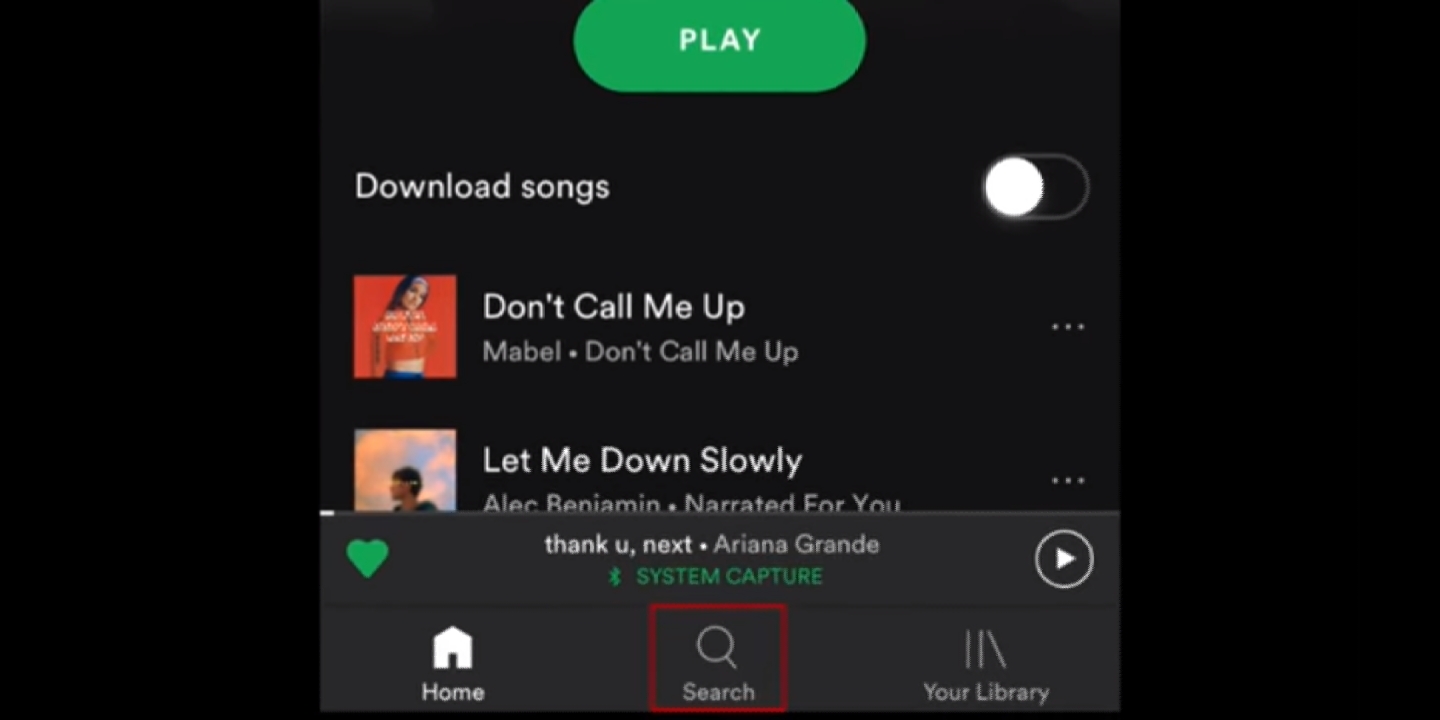Open options for Let Me Down Slowly
Image resolution: width=1440 pixels, height=720 pixels.
pyautogui.click(x=1067, y=480)
